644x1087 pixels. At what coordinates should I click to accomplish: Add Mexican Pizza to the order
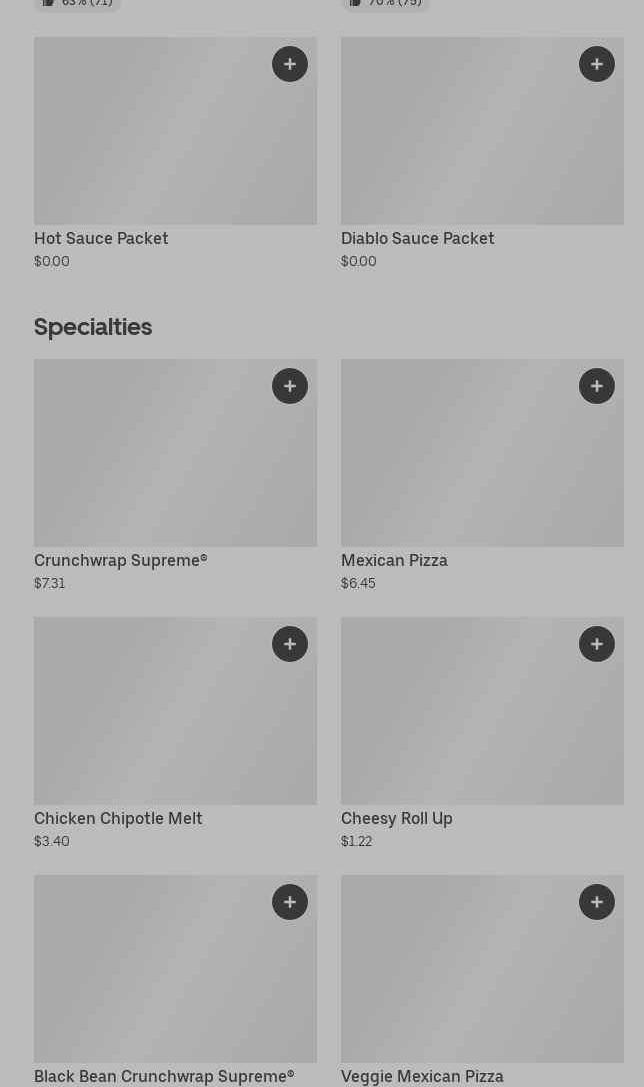point(597,386)
